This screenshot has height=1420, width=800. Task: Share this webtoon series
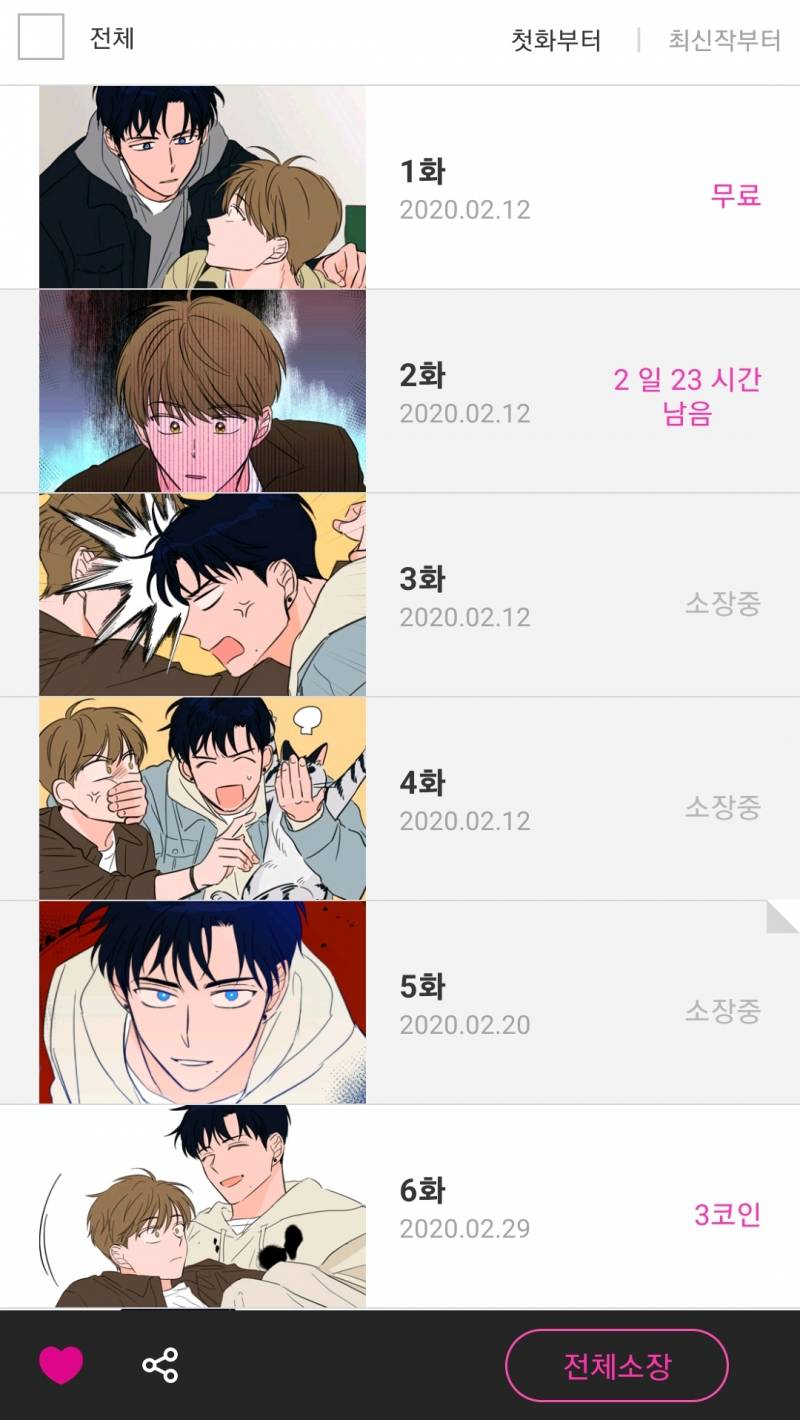(160, 1365)
